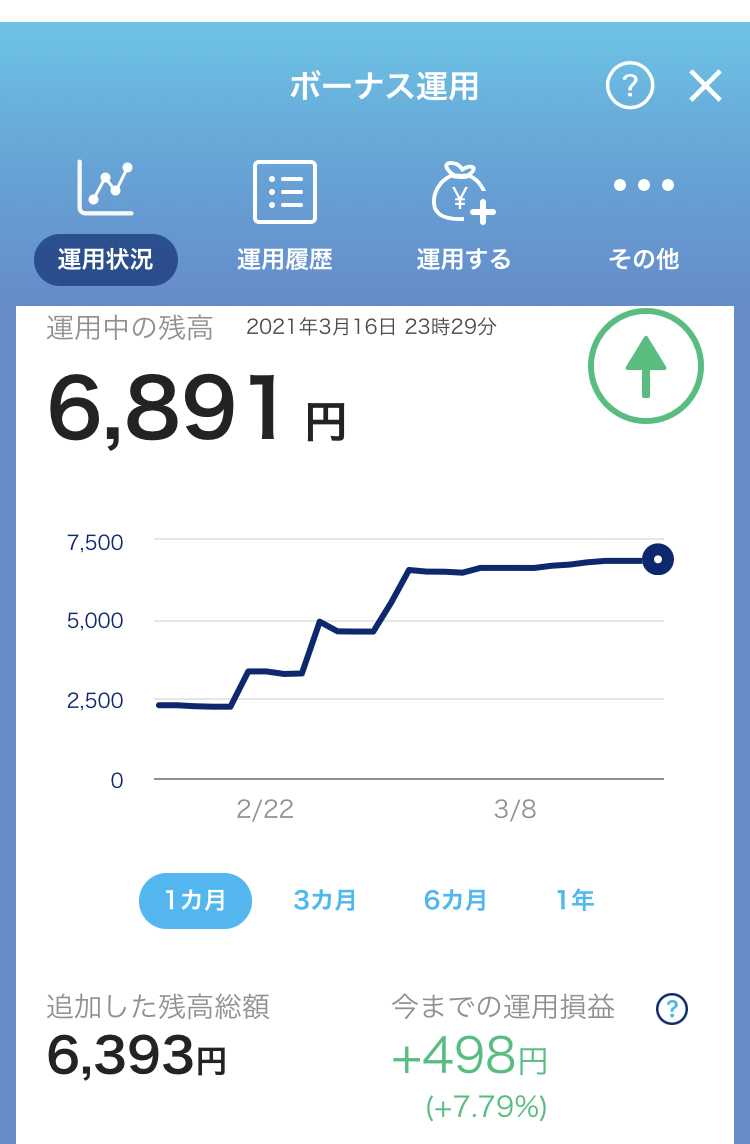
Task: Show the 1カ月 chart range
Action: point(195,900)
